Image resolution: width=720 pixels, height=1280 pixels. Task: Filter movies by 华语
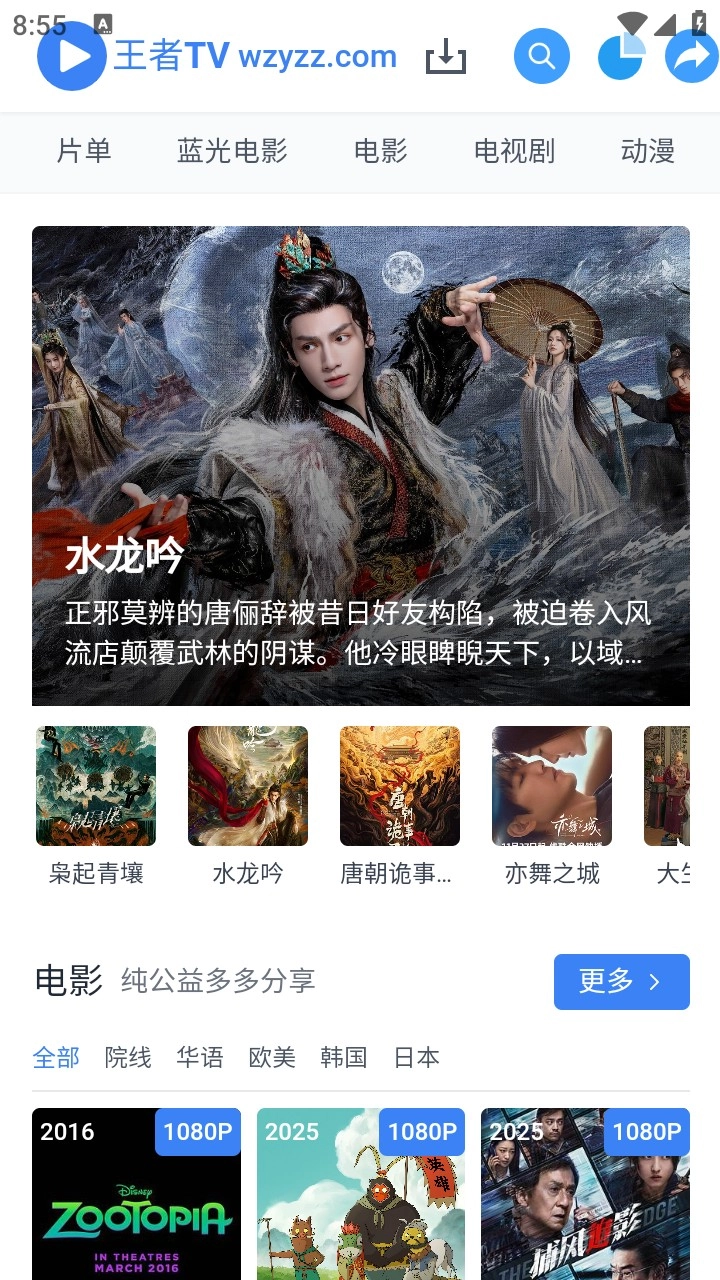point(200,1057)
